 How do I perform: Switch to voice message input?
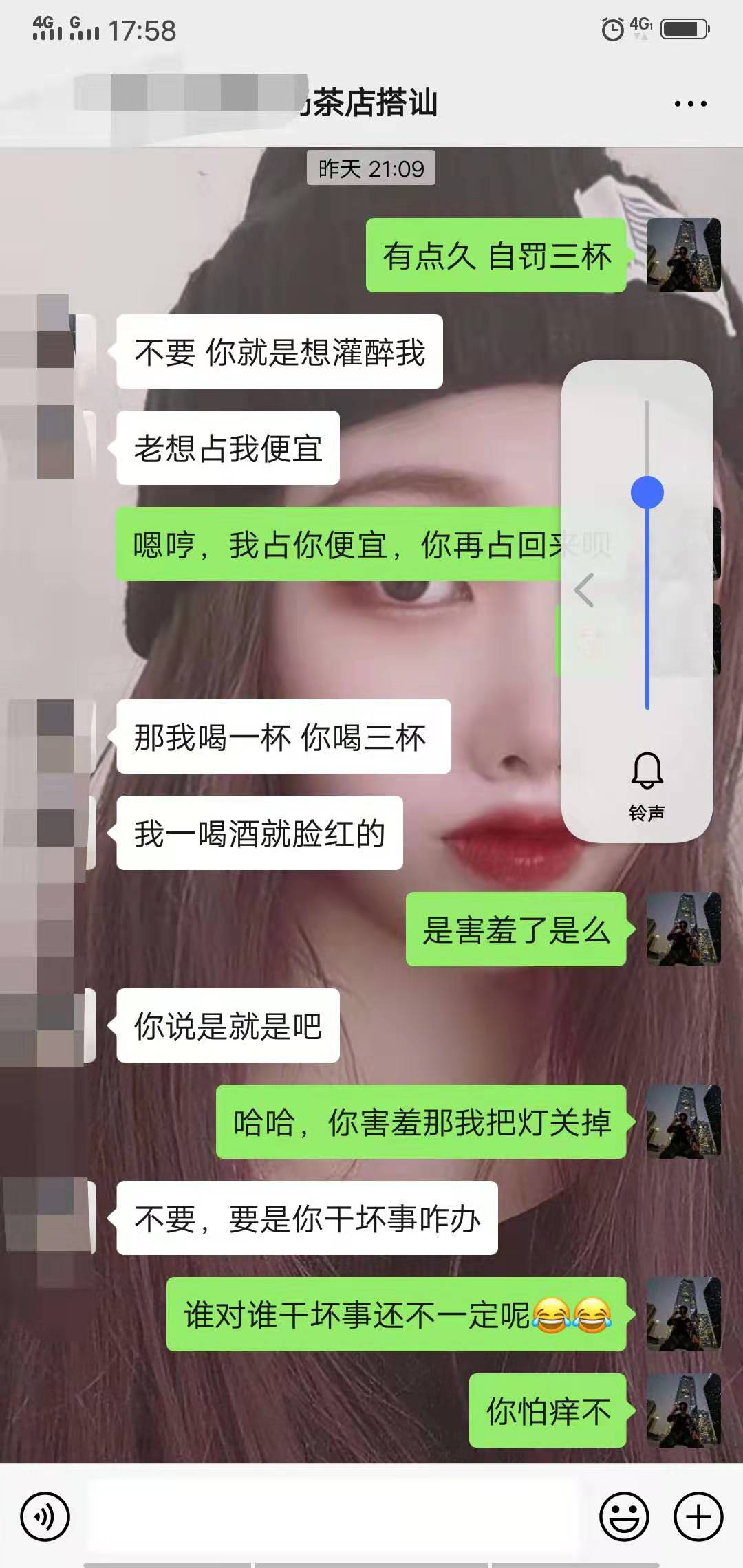[x=45, y=1516]
